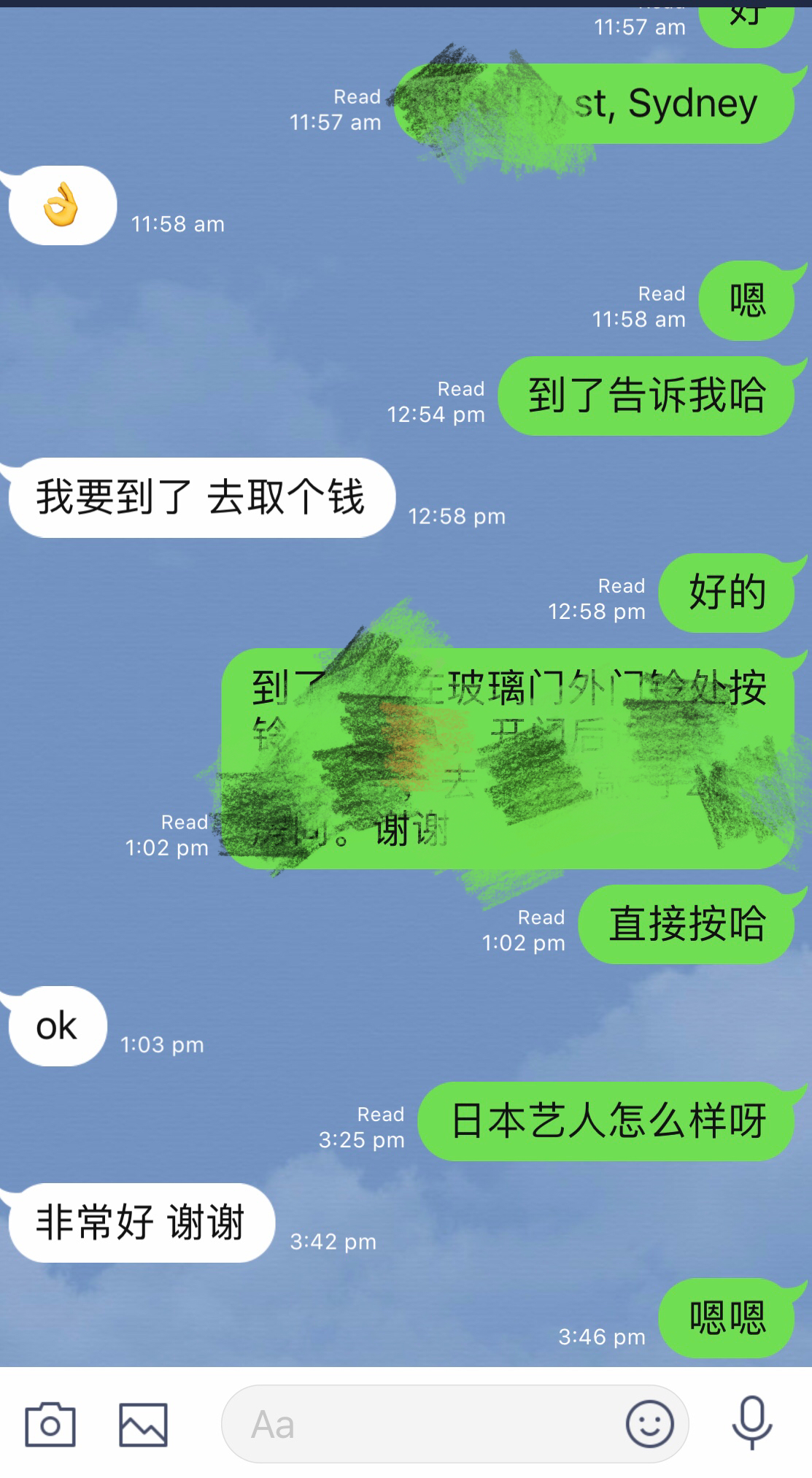
Task: Open the emoji sticker picker
Action: [649, 1424]
